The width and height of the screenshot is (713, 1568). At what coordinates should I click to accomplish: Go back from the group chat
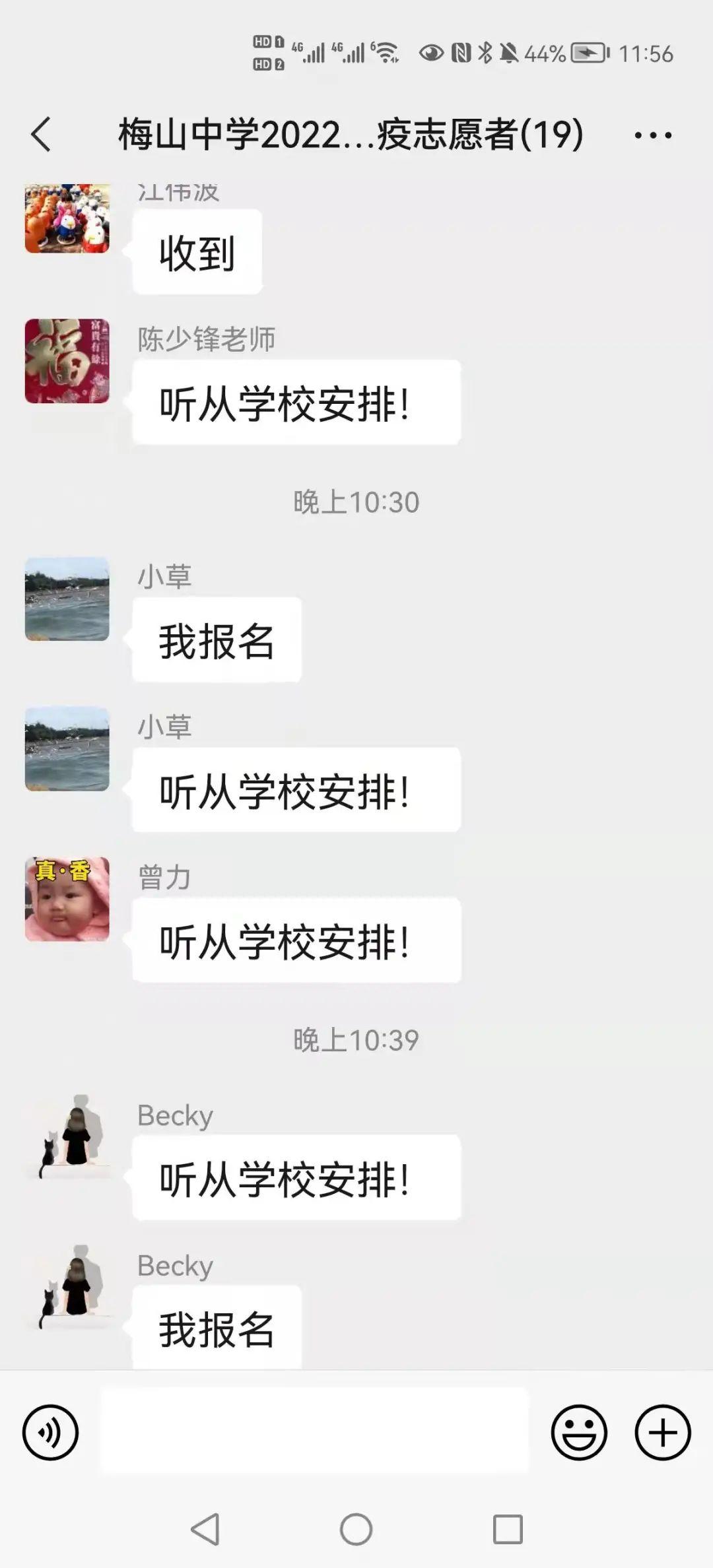41,135
